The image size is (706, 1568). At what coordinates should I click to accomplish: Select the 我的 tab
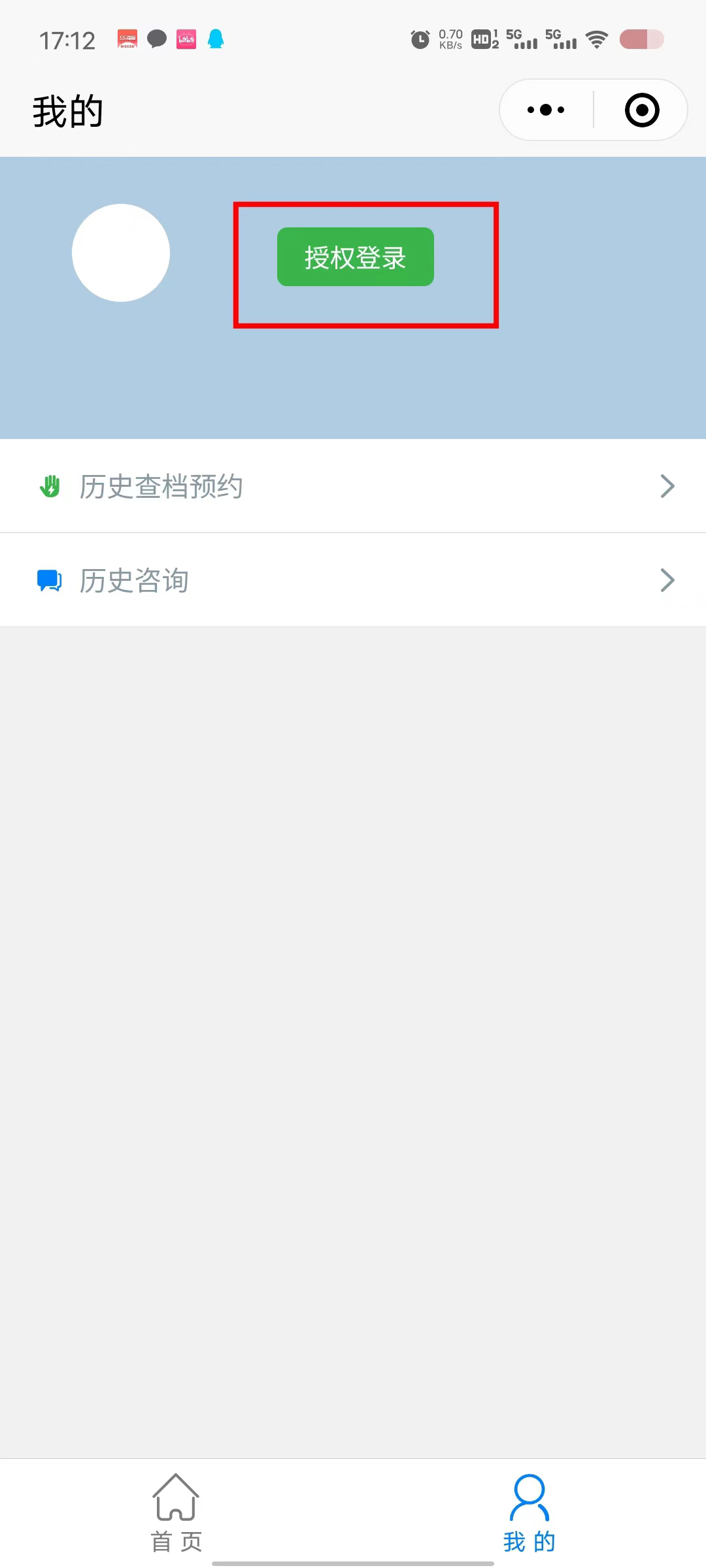click(529, 1513)
